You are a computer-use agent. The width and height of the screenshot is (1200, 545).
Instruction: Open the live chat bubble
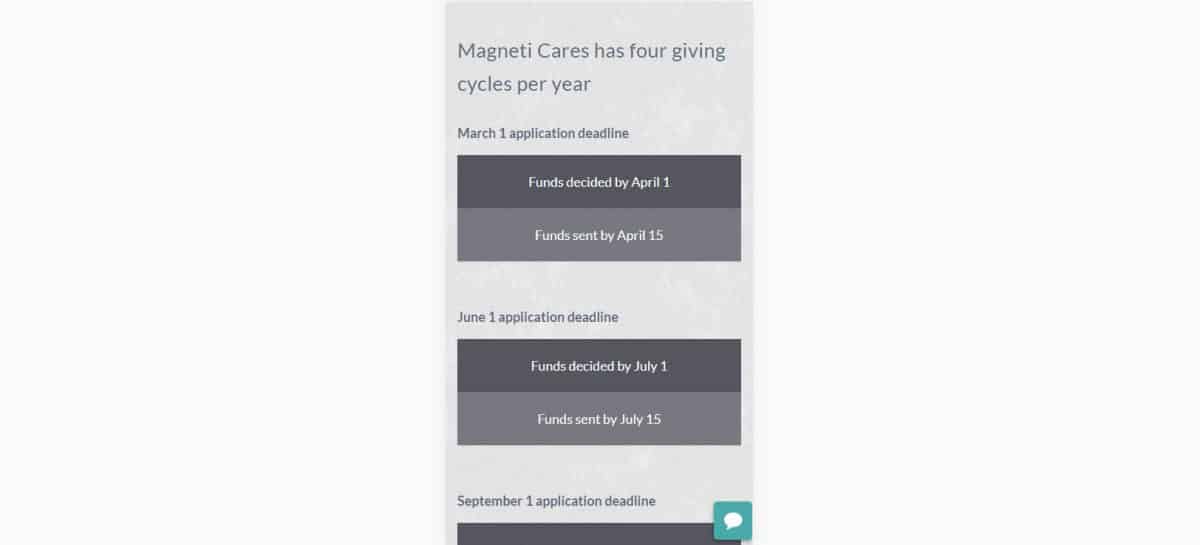(x=732, y=521)
